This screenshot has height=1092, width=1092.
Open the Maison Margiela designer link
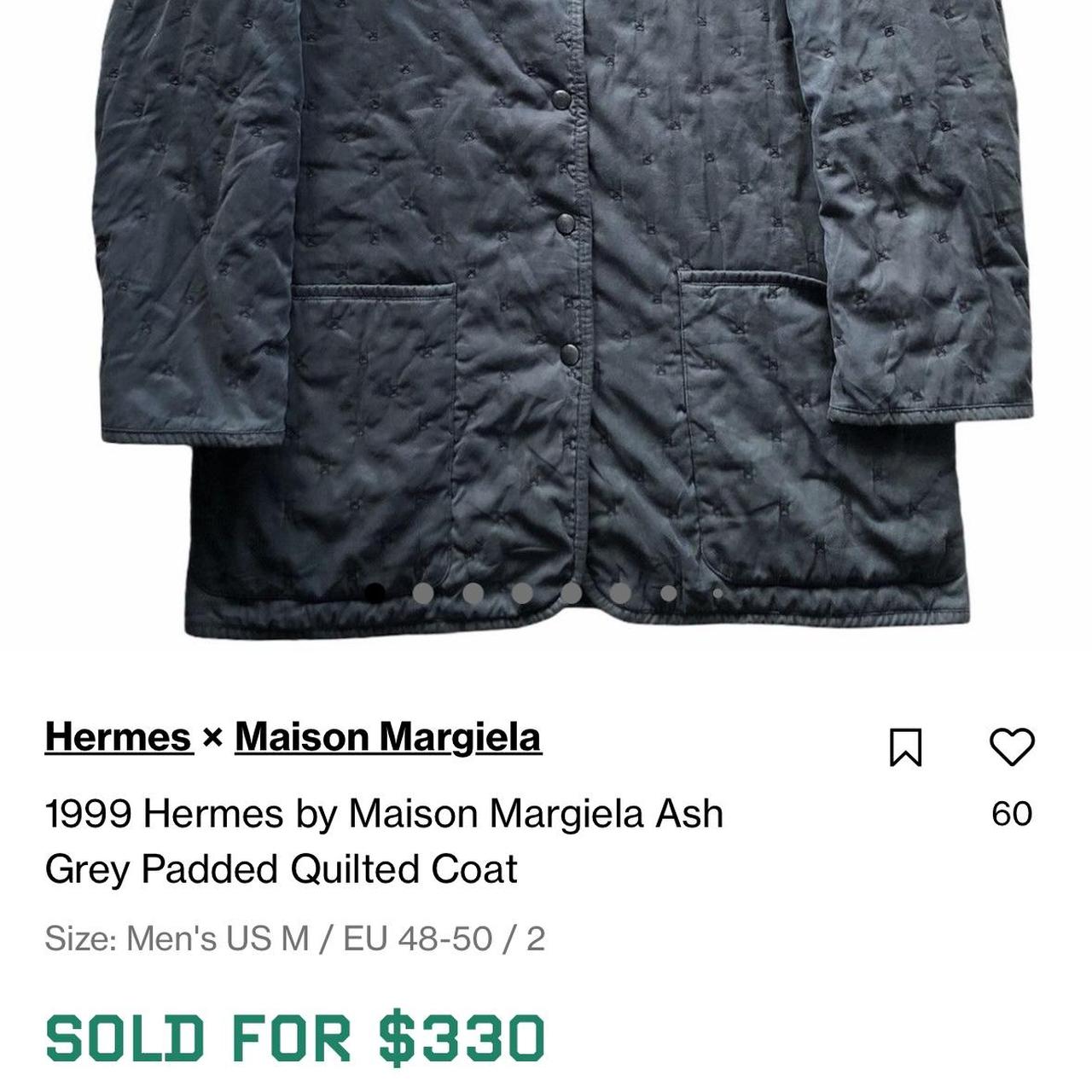coord(387,737)
